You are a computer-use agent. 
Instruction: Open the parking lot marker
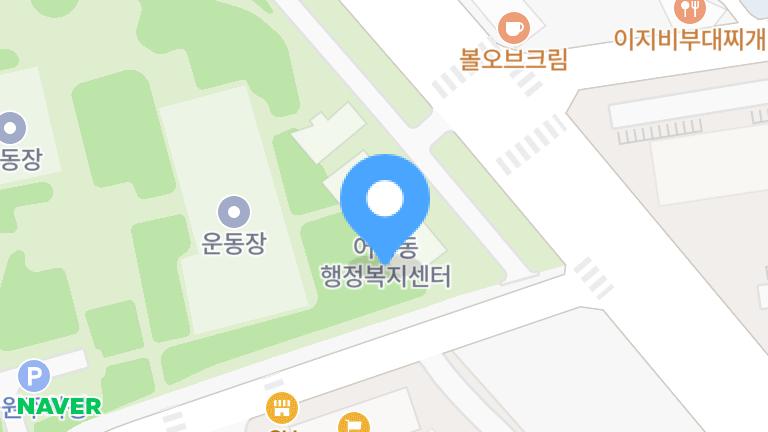35,376
